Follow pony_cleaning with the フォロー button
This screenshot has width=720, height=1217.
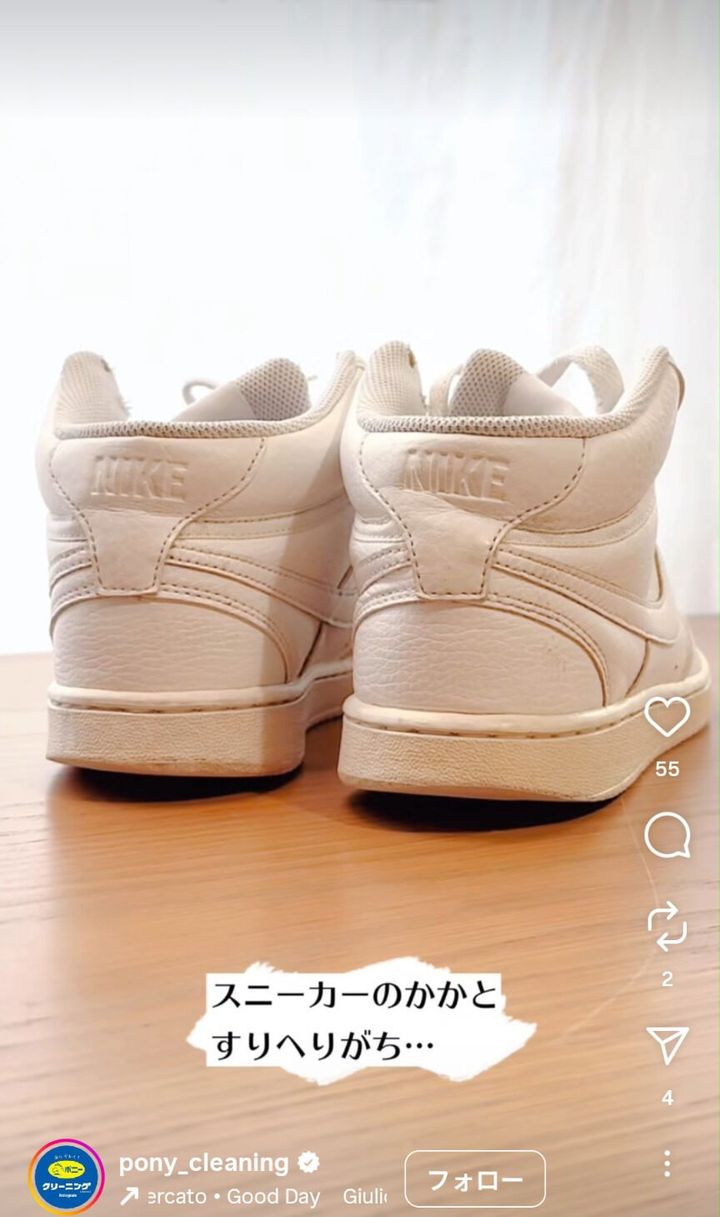pyautogui.click(x=475, y=1179)
